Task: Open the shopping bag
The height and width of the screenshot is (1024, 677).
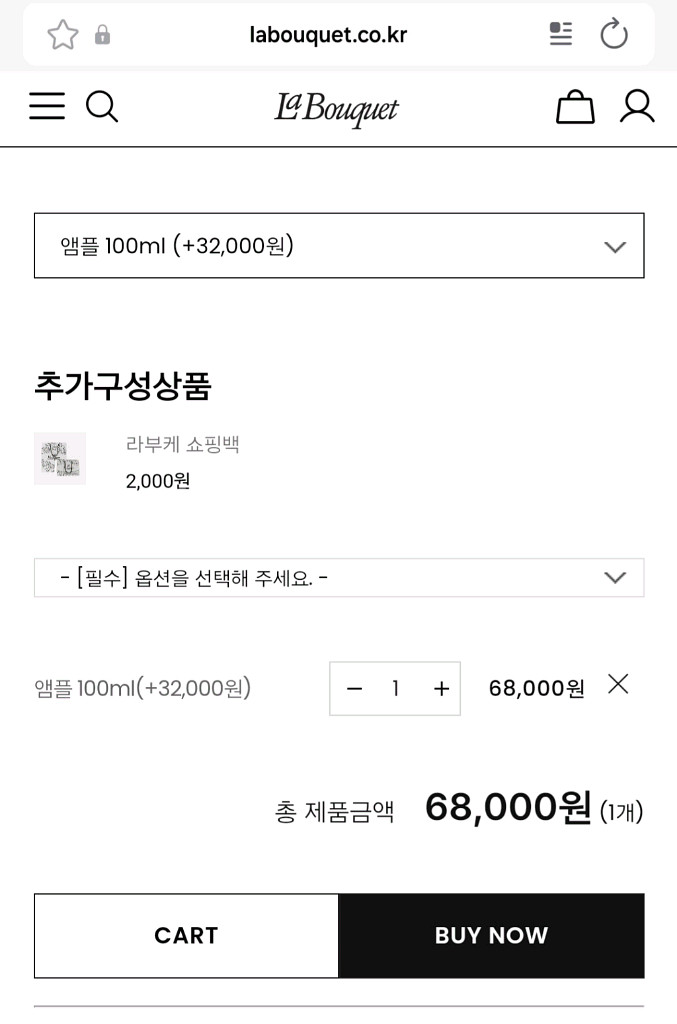Action: [575, 107]
